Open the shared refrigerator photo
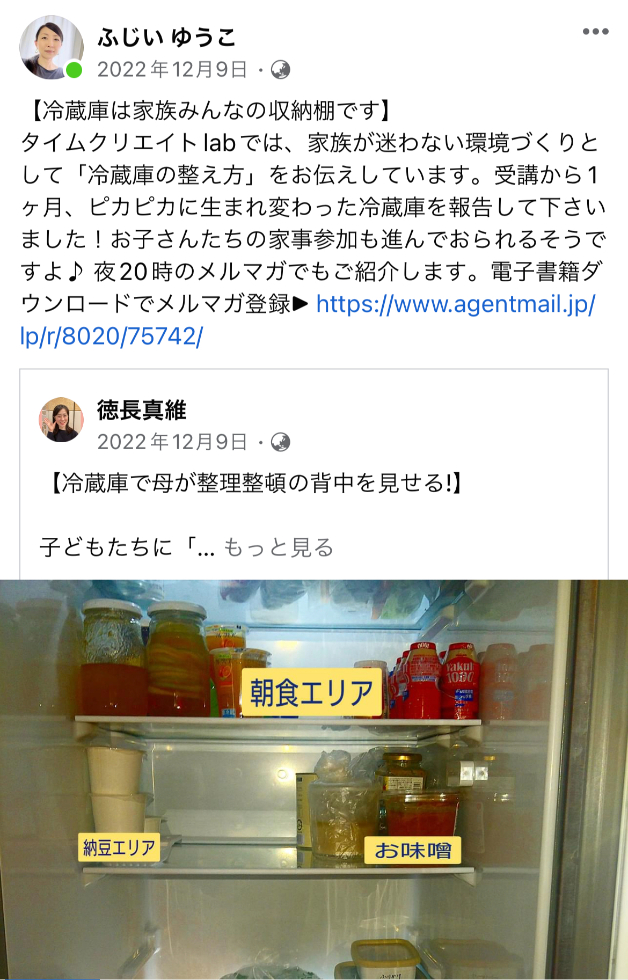The width and height of the screenshot is (628, 980). pyautogui.click(x=314, y=778)
